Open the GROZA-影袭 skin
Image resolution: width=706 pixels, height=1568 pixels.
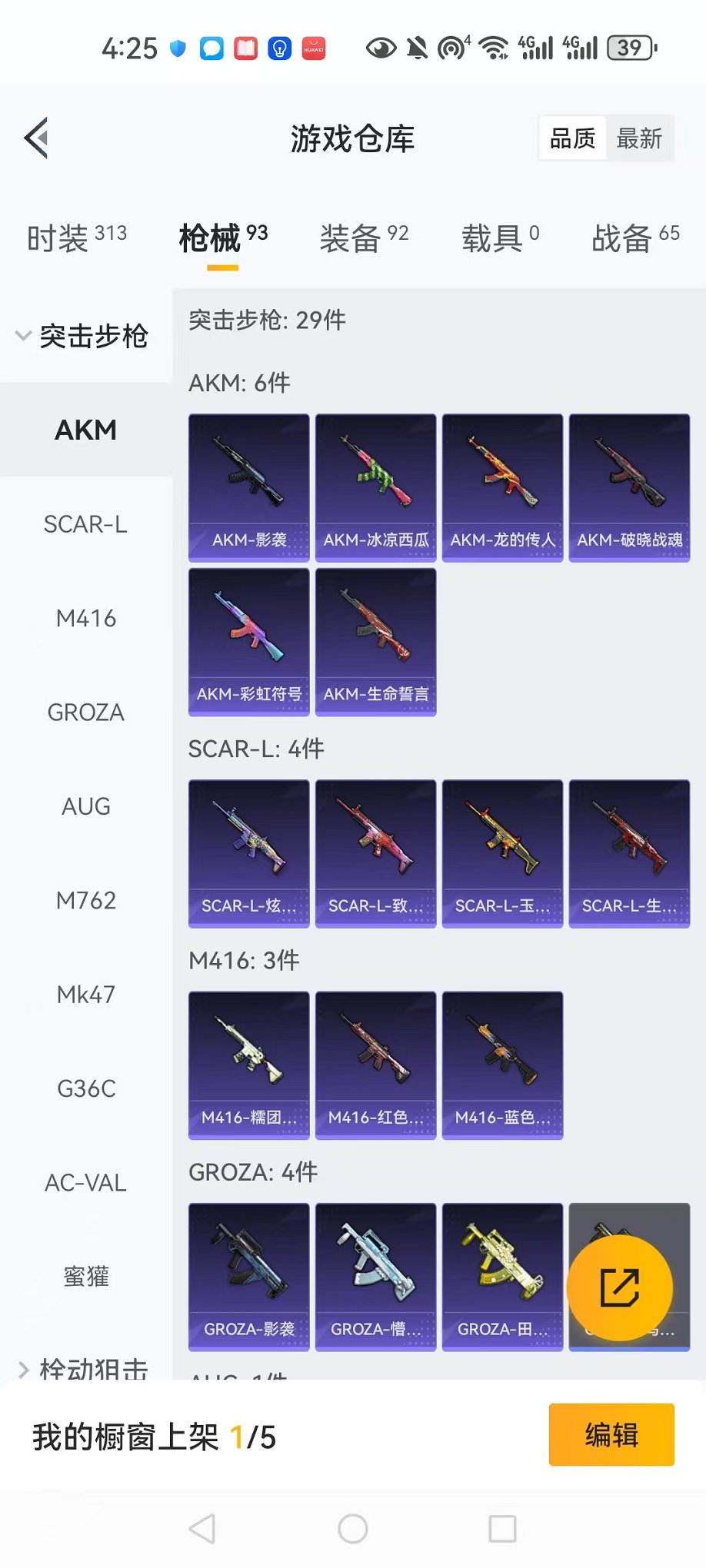click(248, 1277)
